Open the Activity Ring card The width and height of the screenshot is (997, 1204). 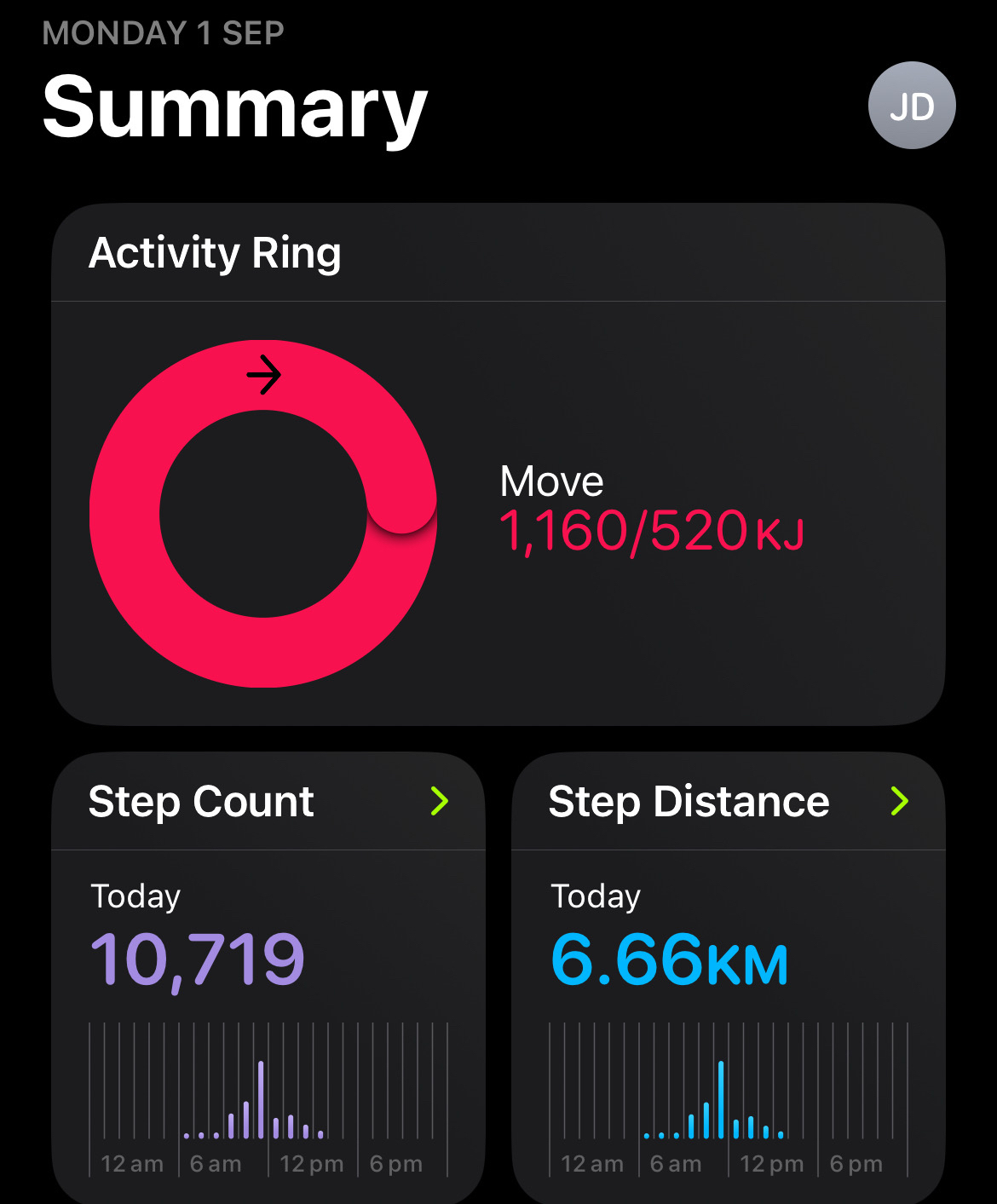(x=498, y=464)
